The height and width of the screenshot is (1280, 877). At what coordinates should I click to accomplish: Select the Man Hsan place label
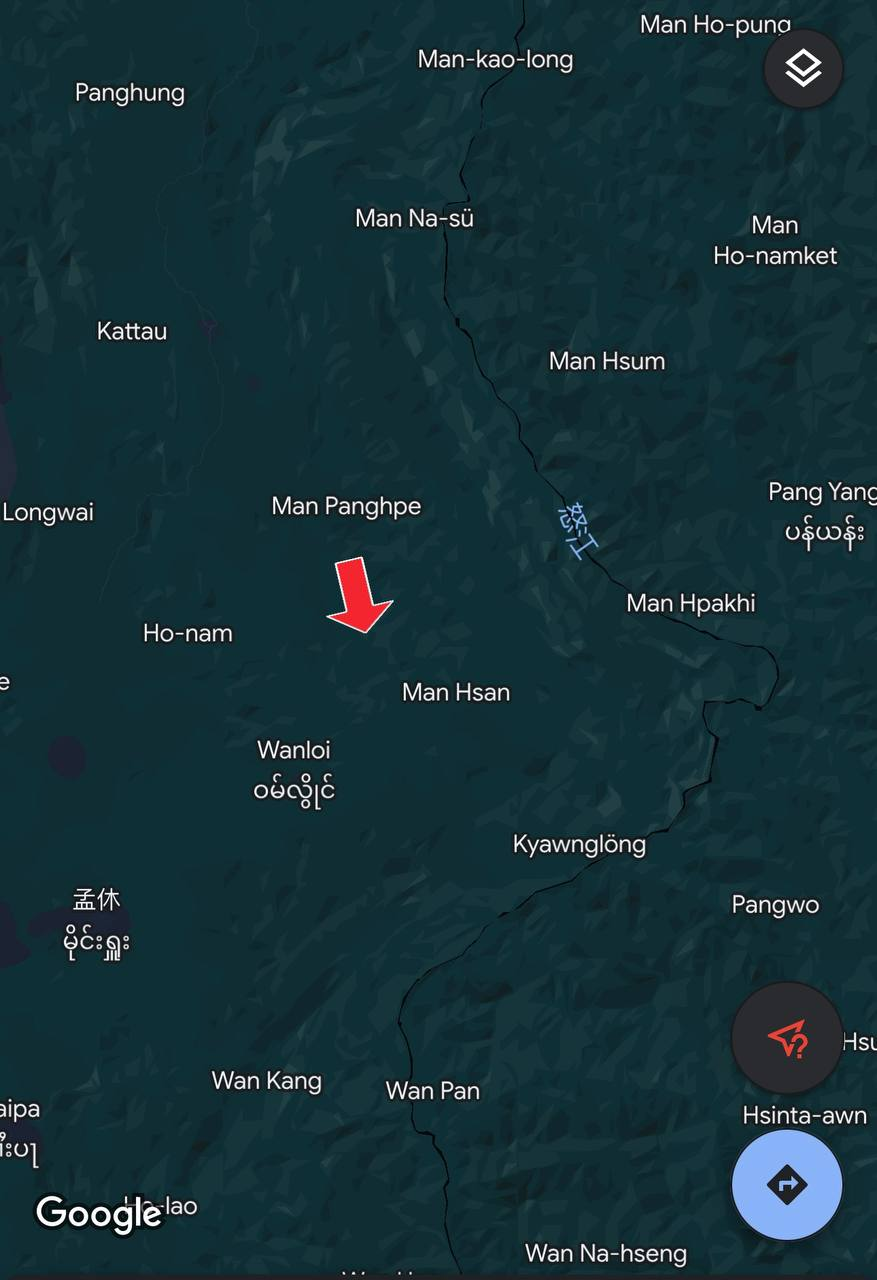pyautogui.click(x=456, y=692)
